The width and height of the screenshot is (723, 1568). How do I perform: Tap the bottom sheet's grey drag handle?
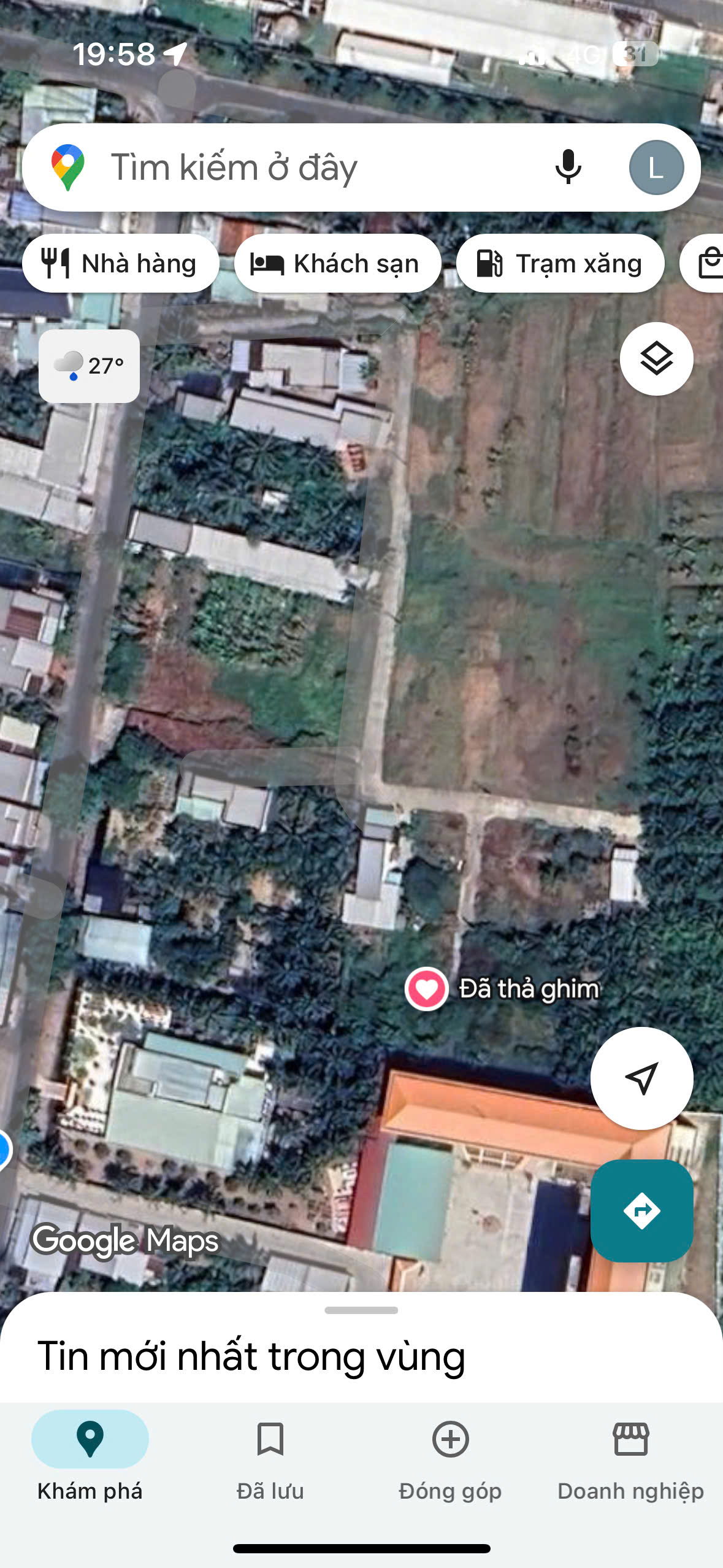click(361, 1310)
